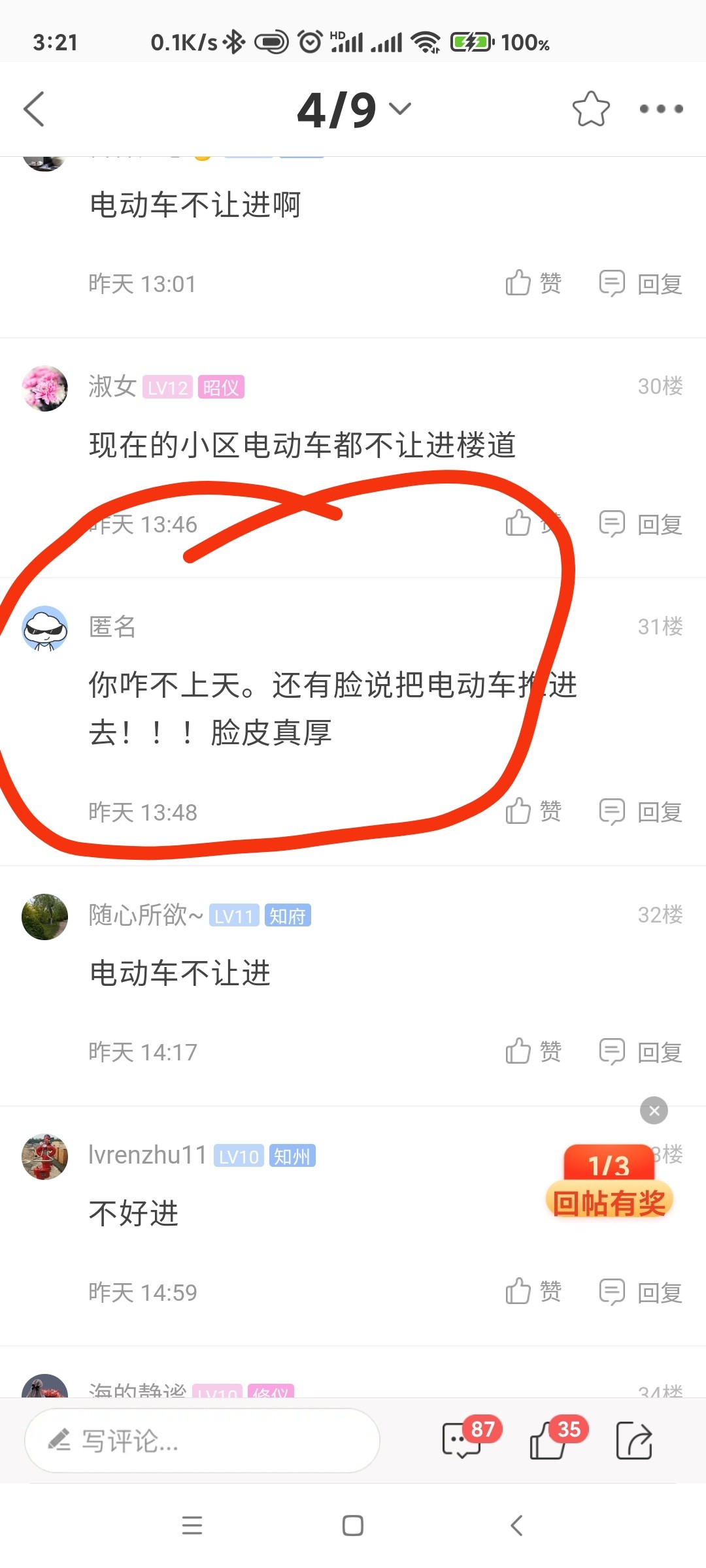The height and width of the screenshot is (1568, 706).
Task: Dismiss the 回帖有奖 floating banner
Action: coord(654,1110)
